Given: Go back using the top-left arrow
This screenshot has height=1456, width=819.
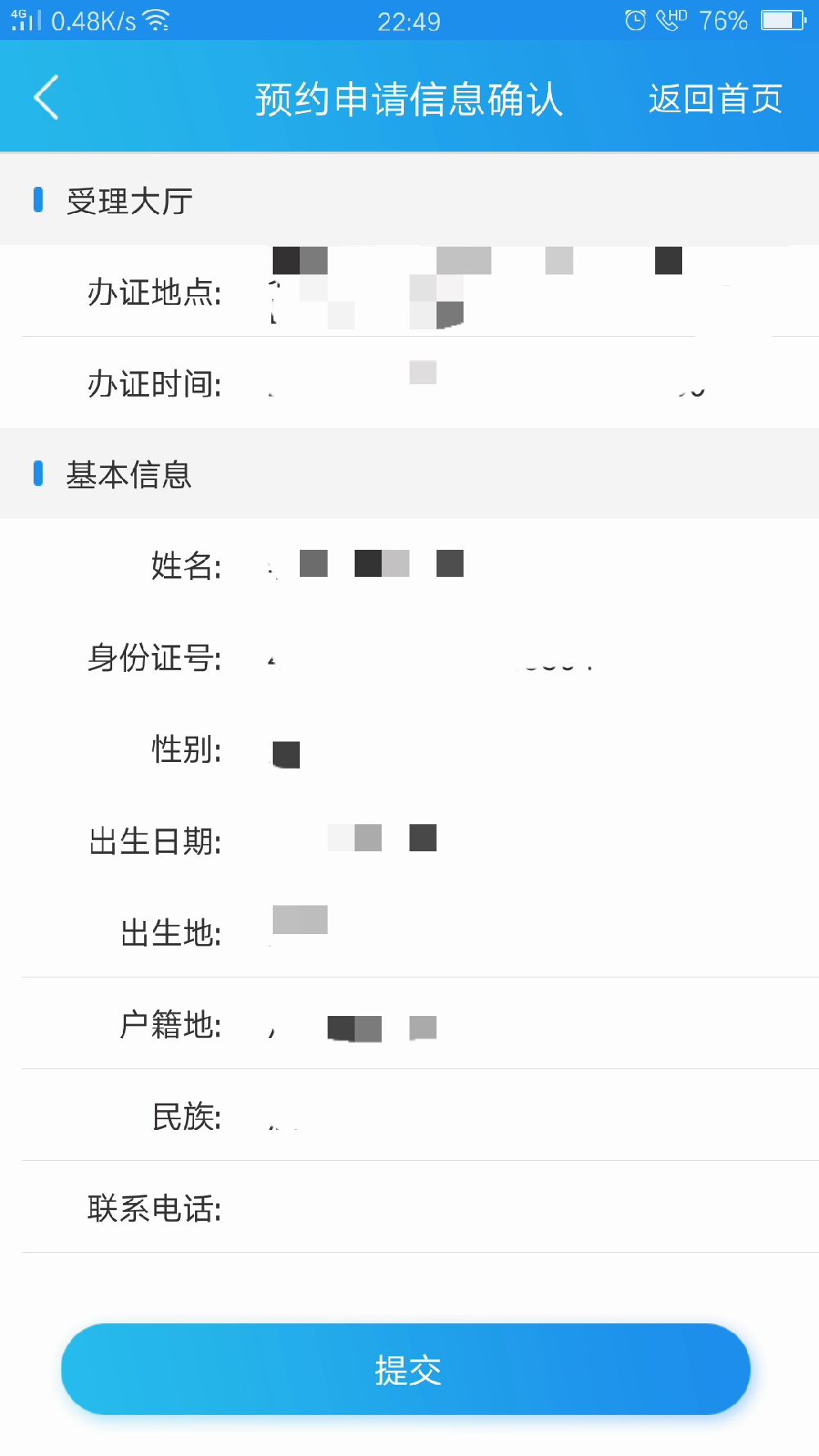Looking at the screenshot, I should pos(47,98).
